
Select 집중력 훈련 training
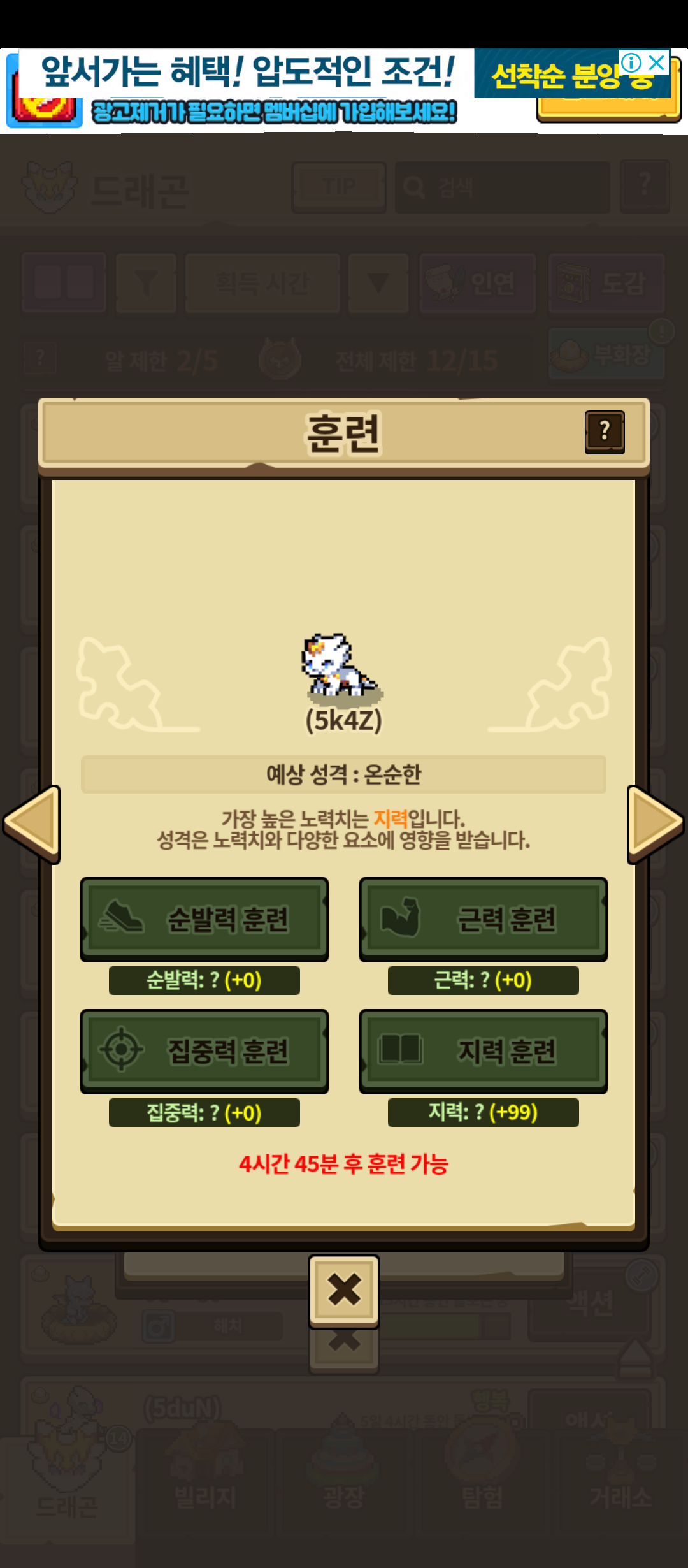[x=204, y=1050]
